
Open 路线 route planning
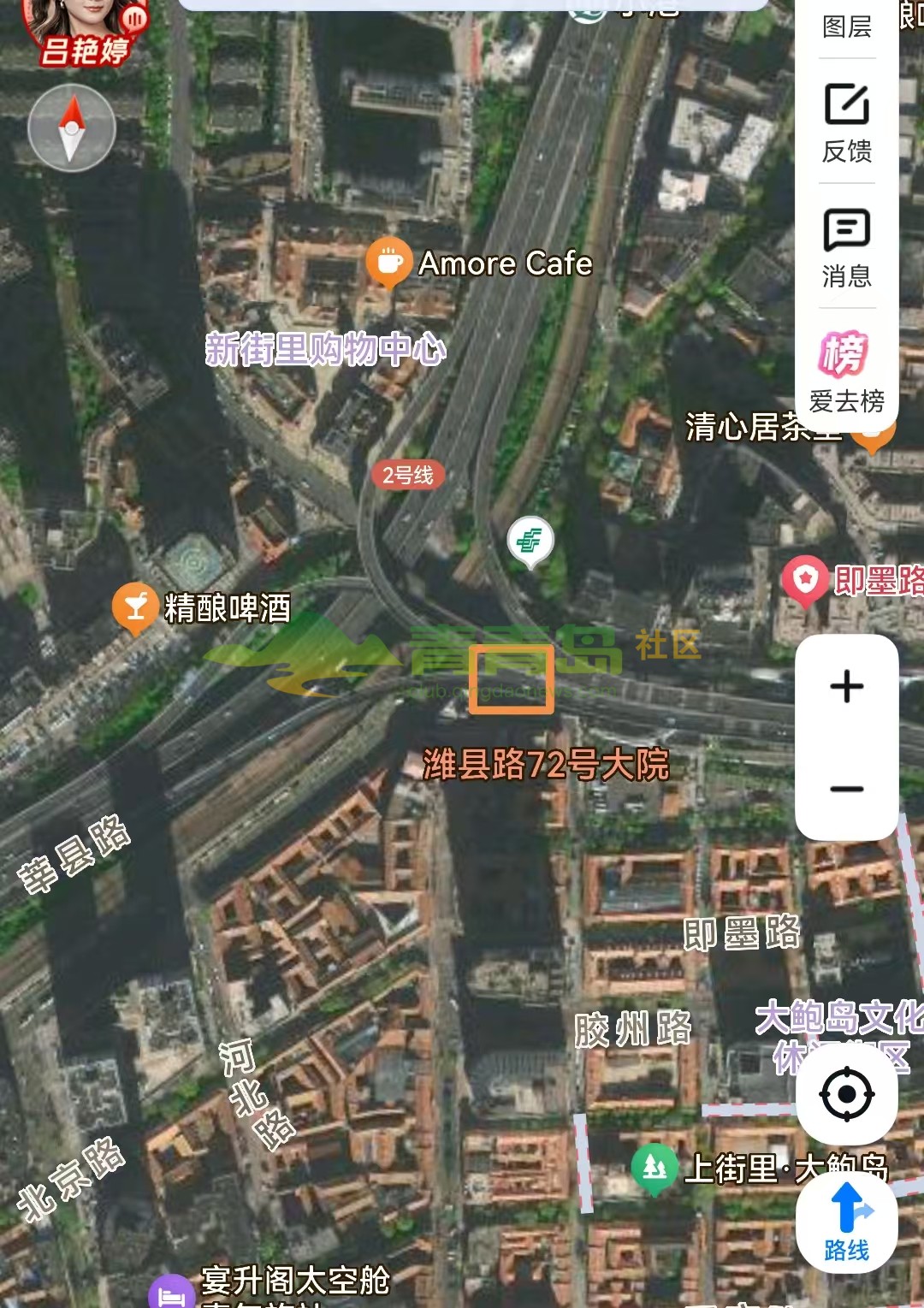coord(846,1221)
